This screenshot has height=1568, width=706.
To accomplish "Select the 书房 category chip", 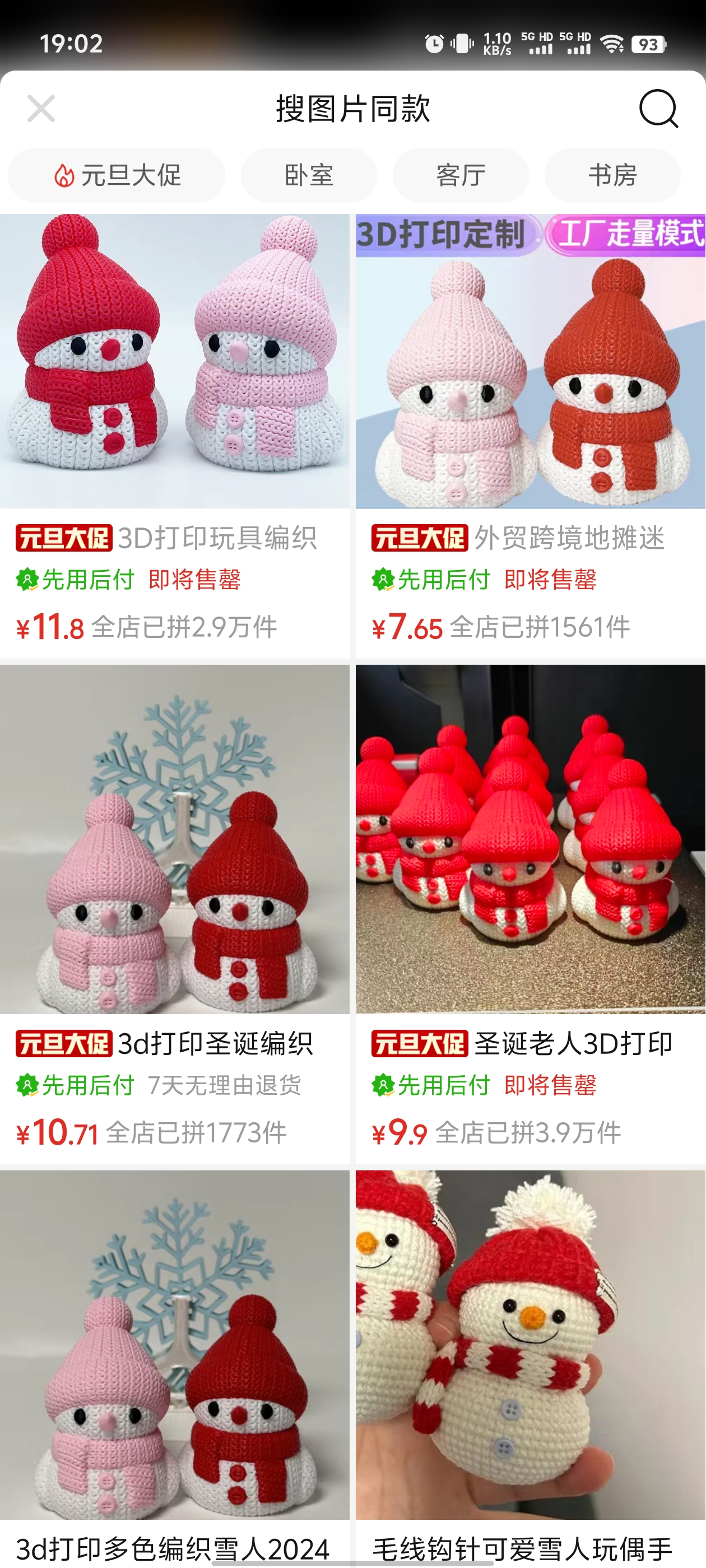I will point(612,175).
